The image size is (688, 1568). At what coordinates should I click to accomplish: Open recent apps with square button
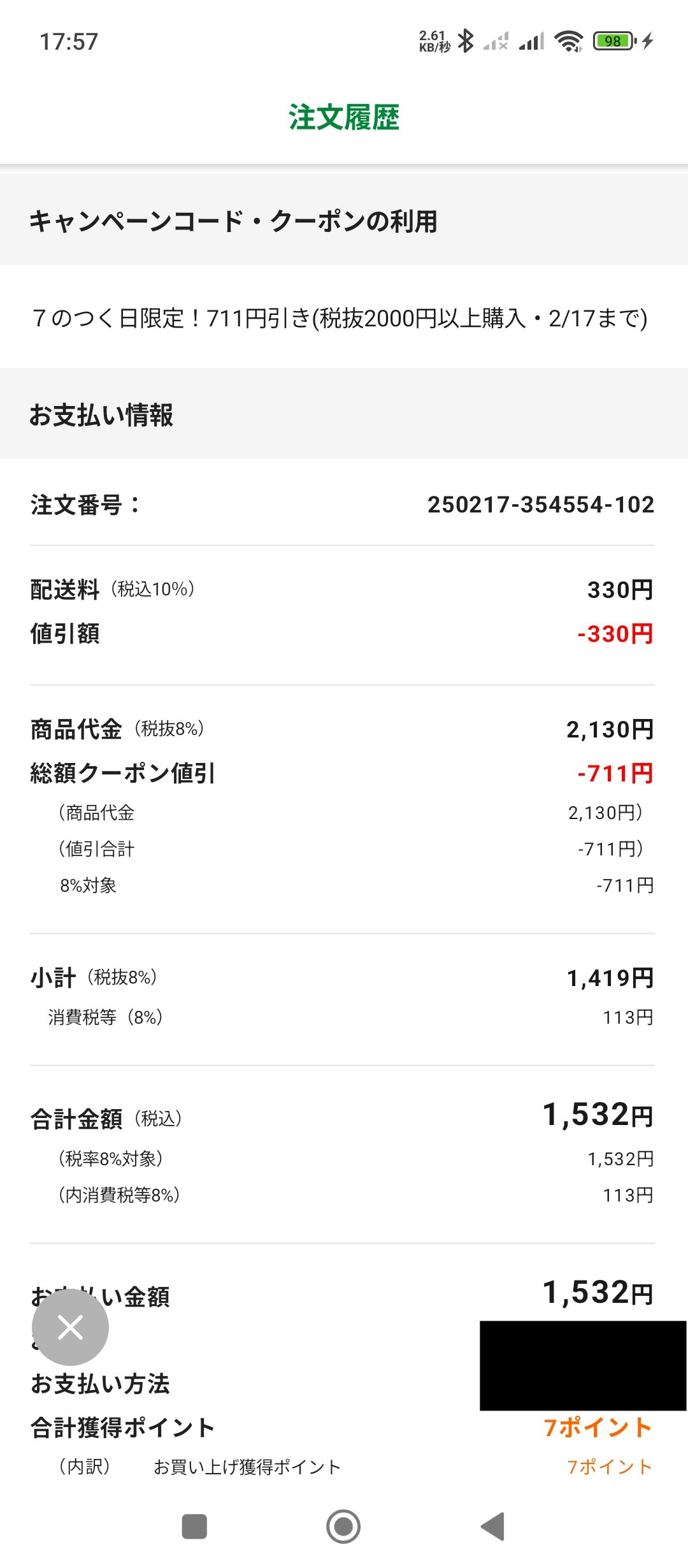194,1527
